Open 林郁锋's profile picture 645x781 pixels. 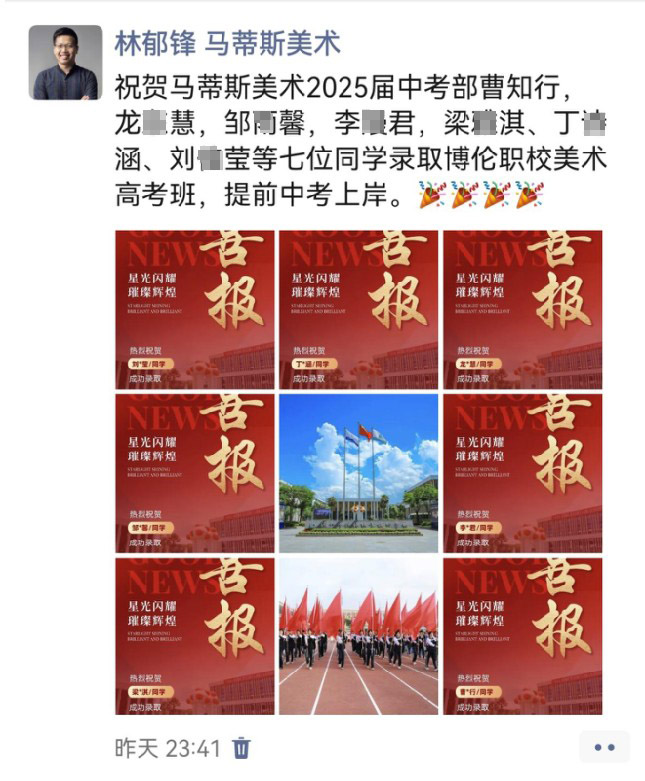click(x=65, y=62)
